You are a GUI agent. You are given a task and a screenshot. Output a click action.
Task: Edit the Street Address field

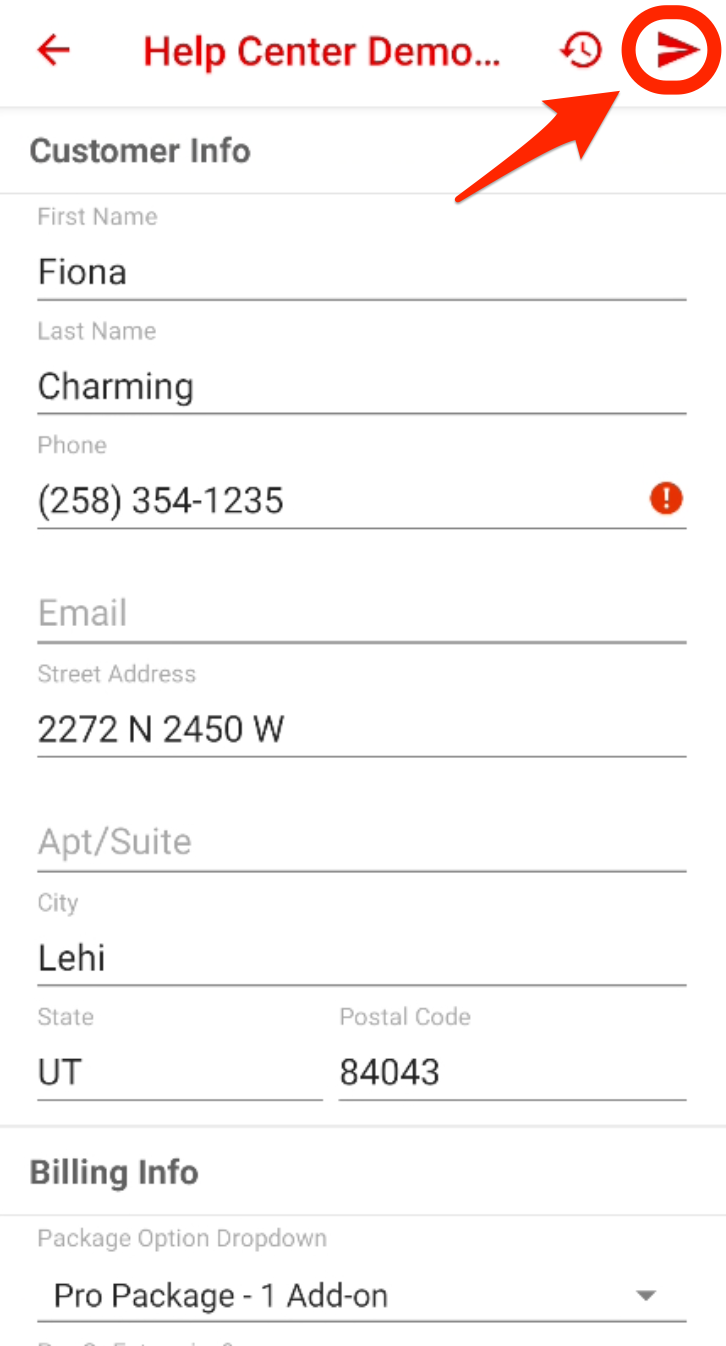tap(360, 729)
